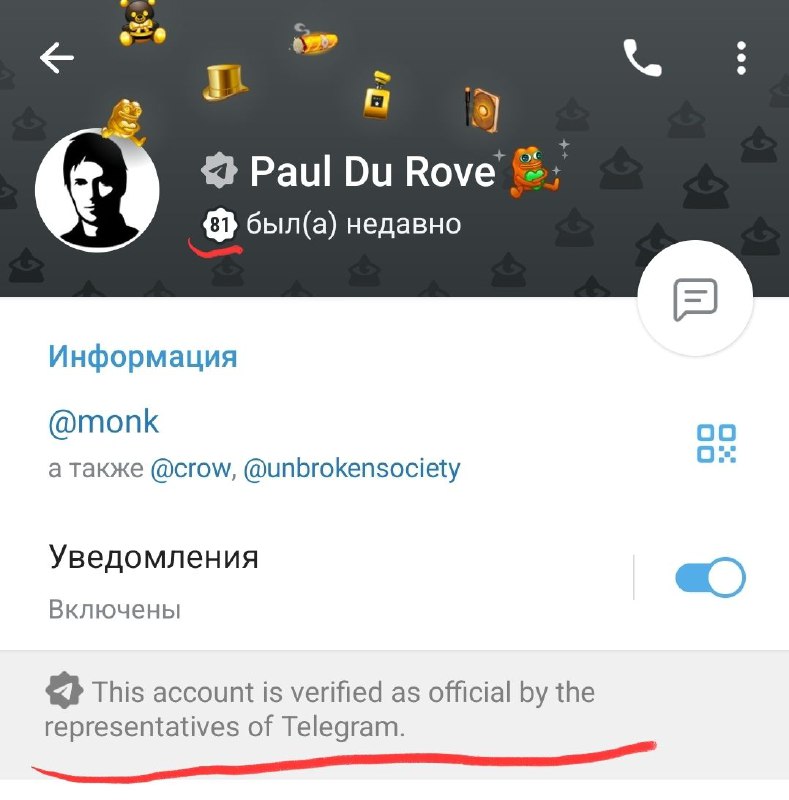789x800 pixels.
Task: Open chat via the message floating button
Action: (695, 298)
